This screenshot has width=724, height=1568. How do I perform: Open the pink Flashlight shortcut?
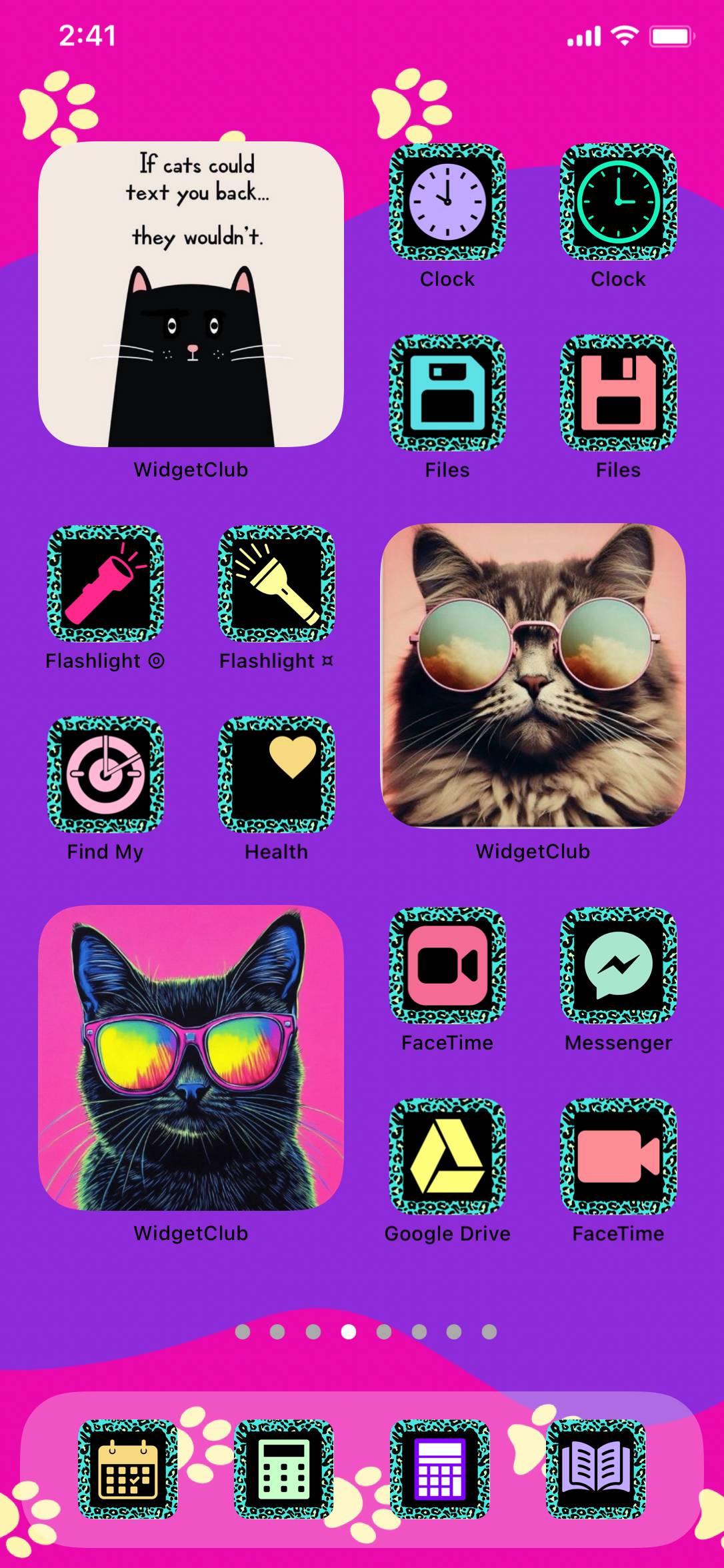point(105,583)
